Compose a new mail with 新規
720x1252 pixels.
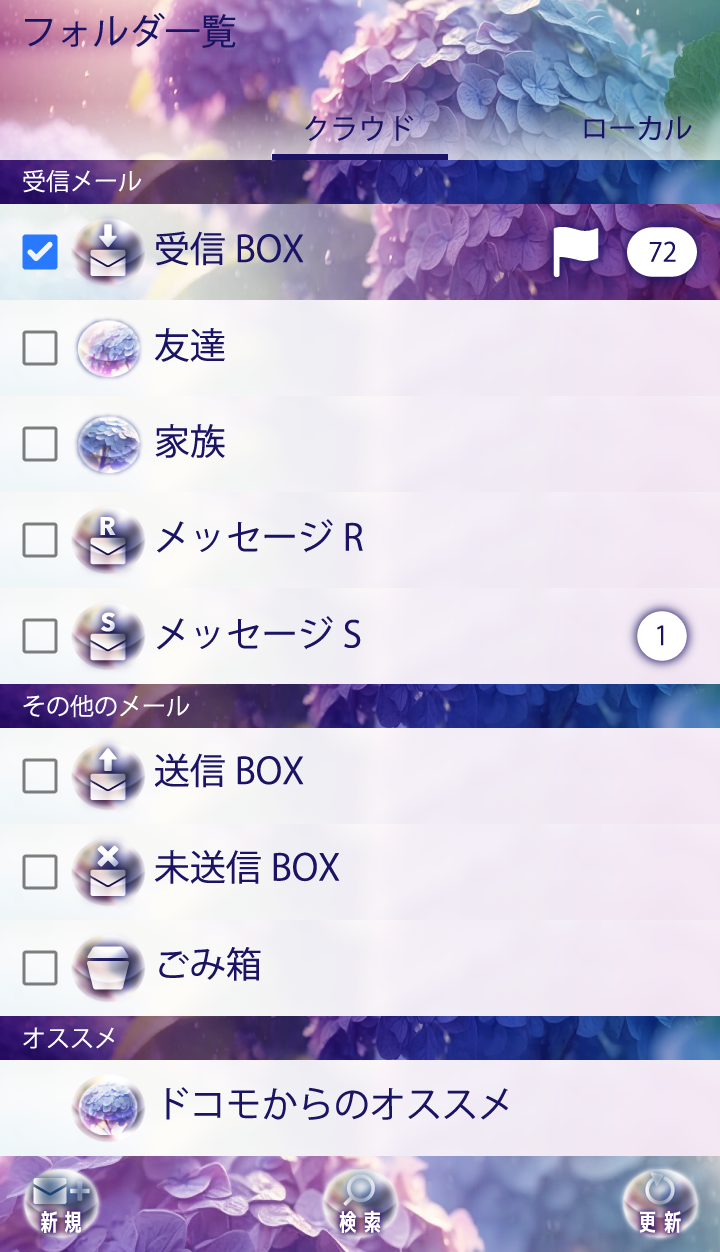click(x=61, y=1203)
